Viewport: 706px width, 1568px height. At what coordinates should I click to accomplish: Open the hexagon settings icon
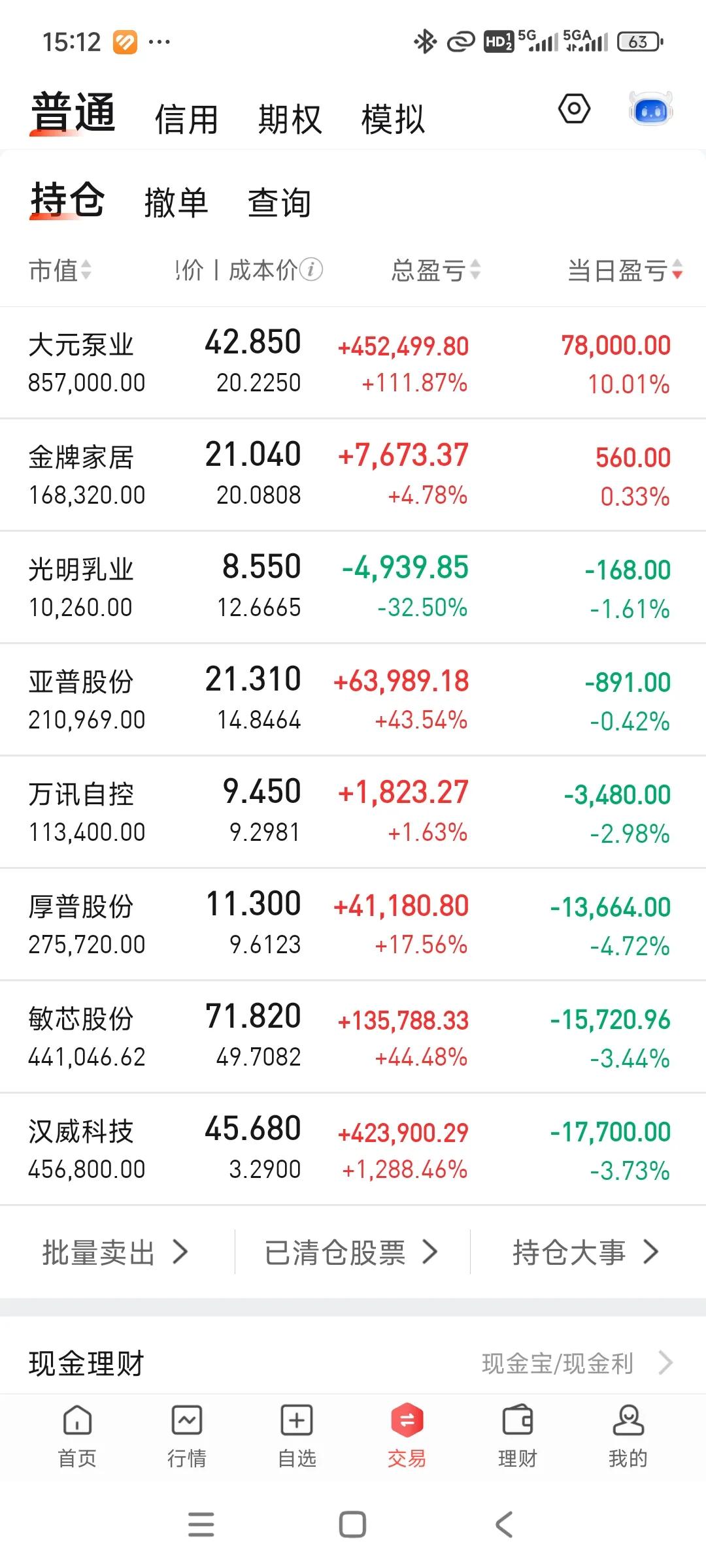coord(574,108)
